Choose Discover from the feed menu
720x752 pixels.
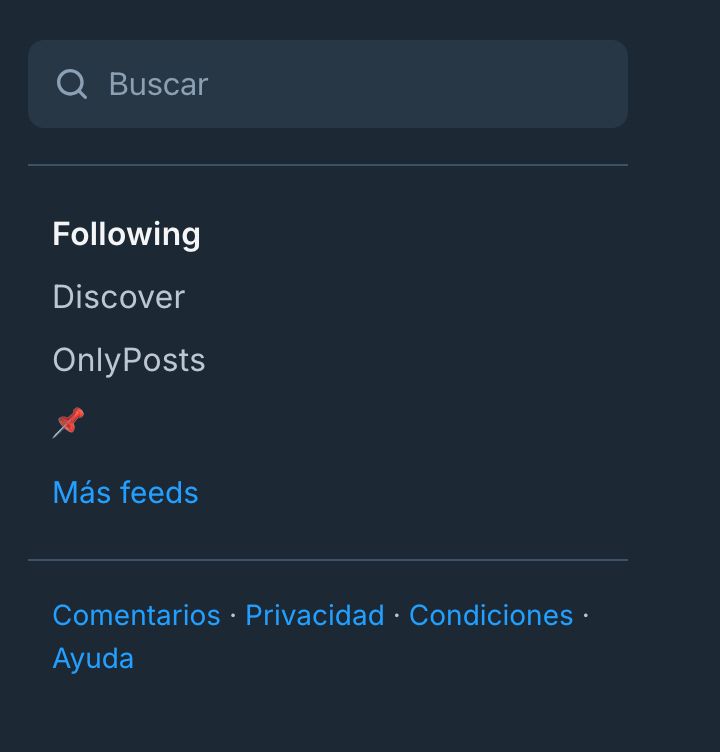(x=118, y=297)
